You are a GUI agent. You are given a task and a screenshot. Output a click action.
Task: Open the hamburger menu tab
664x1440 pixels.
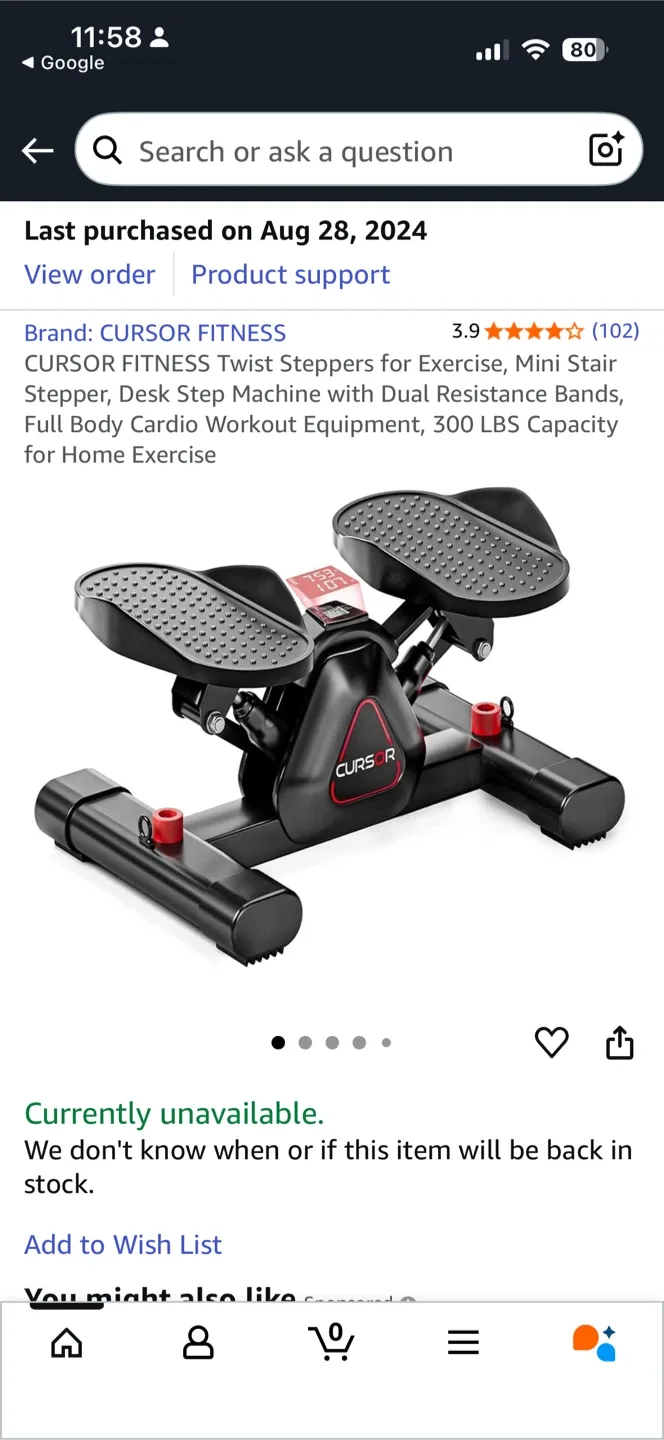463,1342
